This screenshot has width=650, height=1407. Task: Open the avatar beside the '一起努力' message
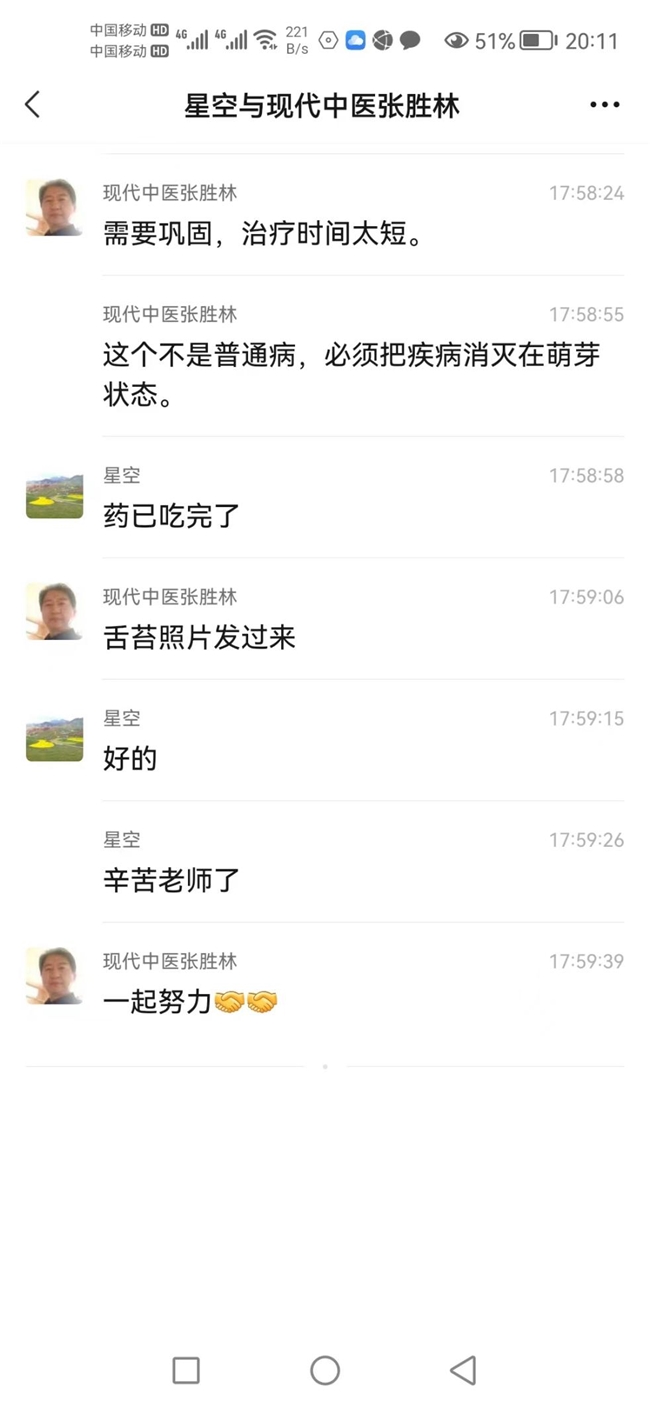coord(54,976)
